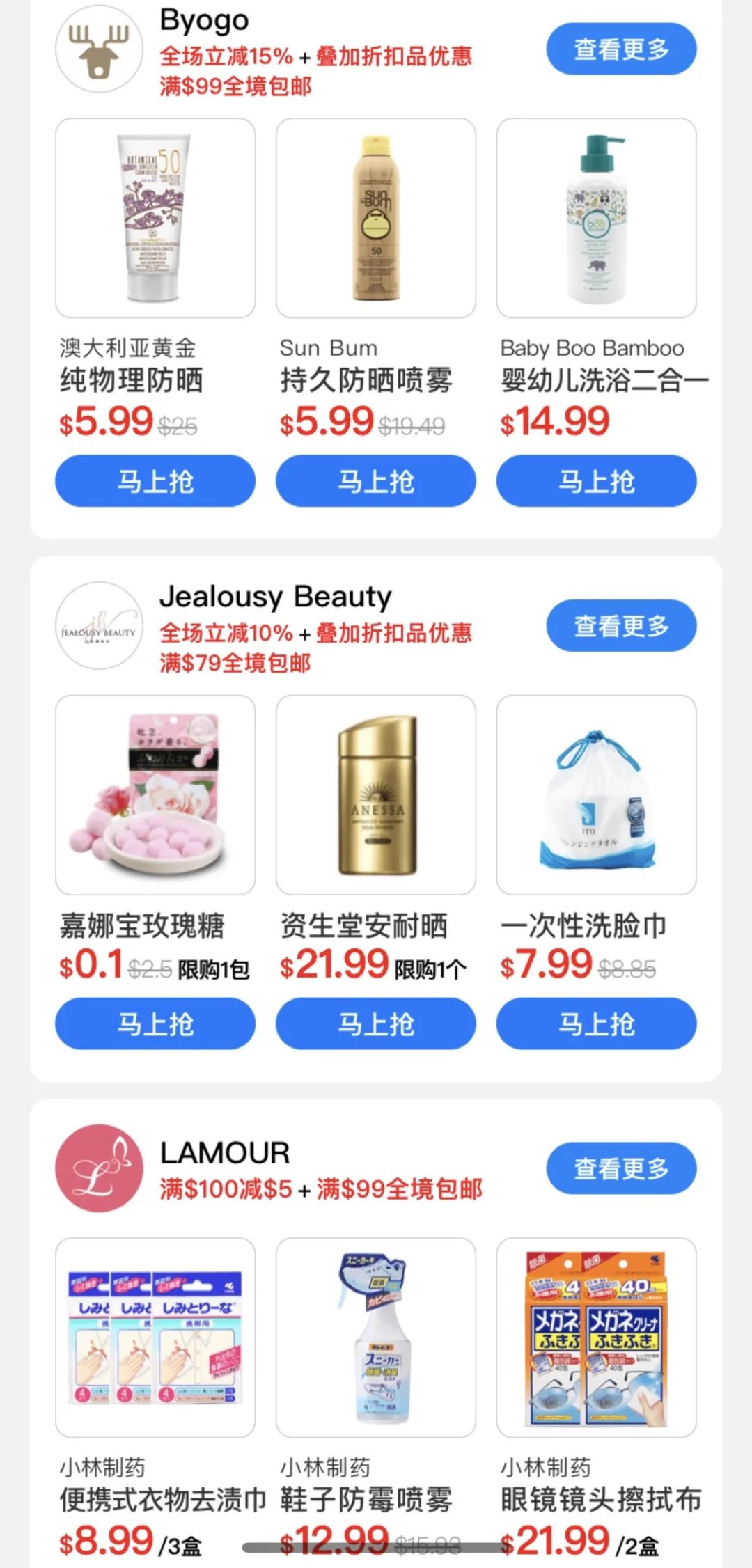Open 查看更多 for the Byogo store
Viewport: 752px width, 1568px height.
[622, 47]
